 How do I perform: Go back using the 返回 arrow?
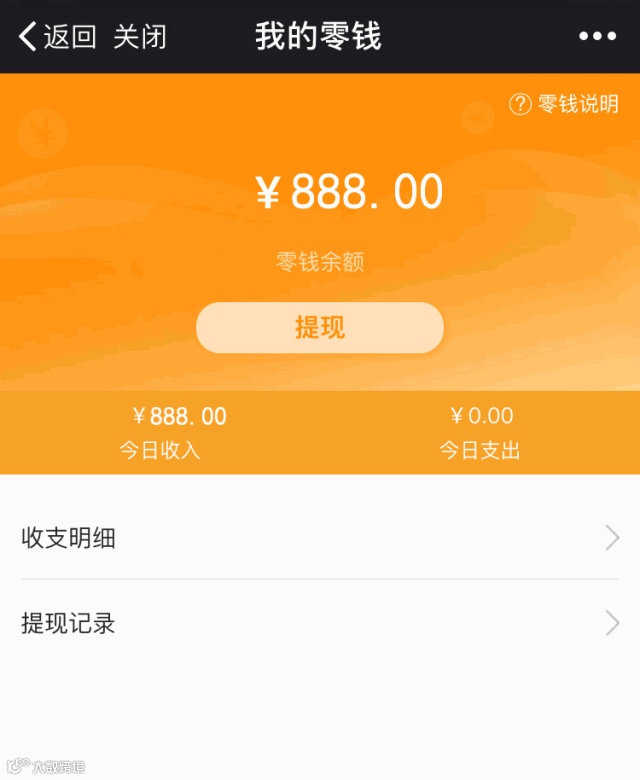(56, 37)
